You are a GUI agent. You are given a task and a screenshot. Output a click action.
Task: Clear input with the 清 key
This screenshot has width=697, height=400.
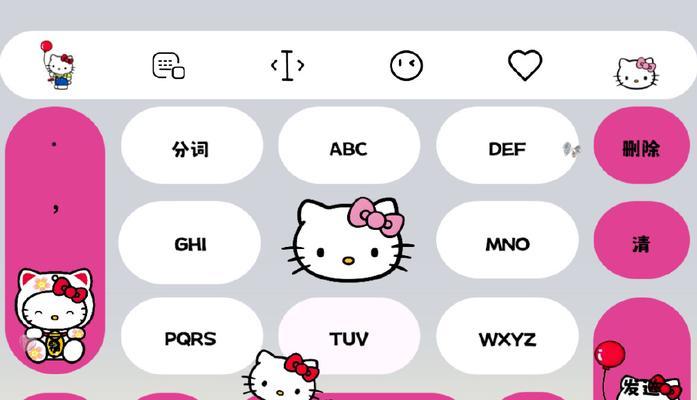point(641,244)
